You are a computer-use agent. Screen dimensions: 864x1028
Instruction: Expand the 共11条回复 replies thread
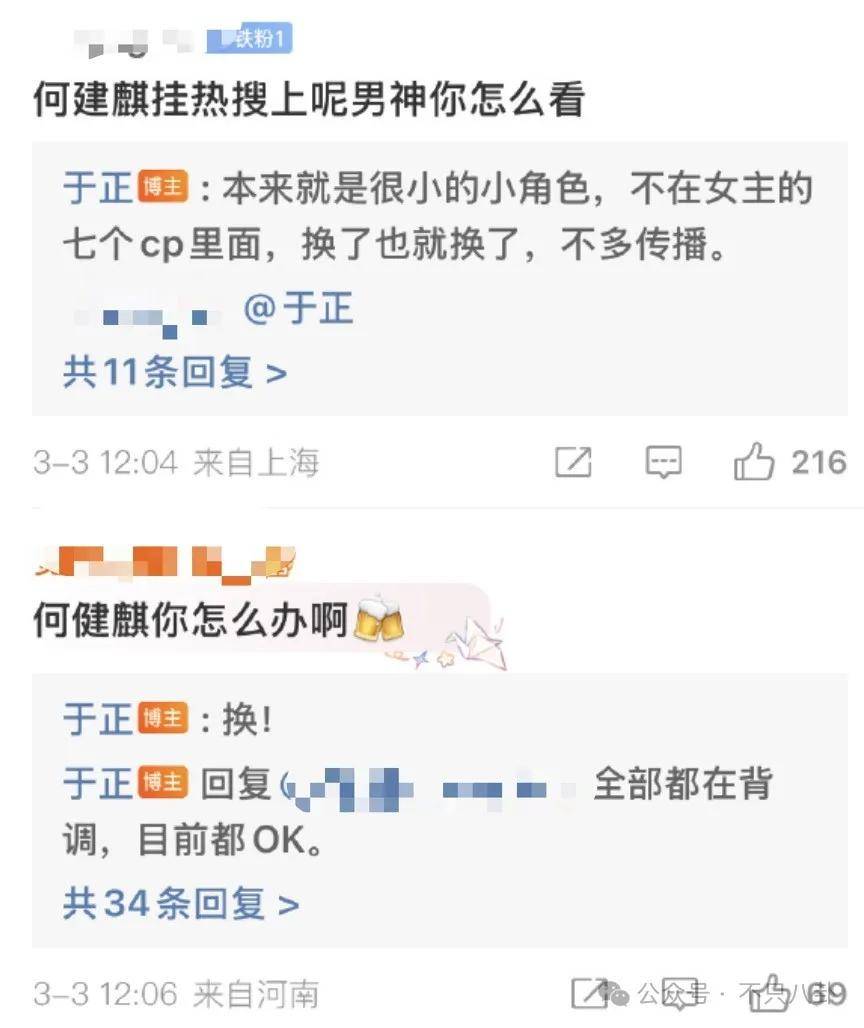pyautogui.click(x=174, y=373)
